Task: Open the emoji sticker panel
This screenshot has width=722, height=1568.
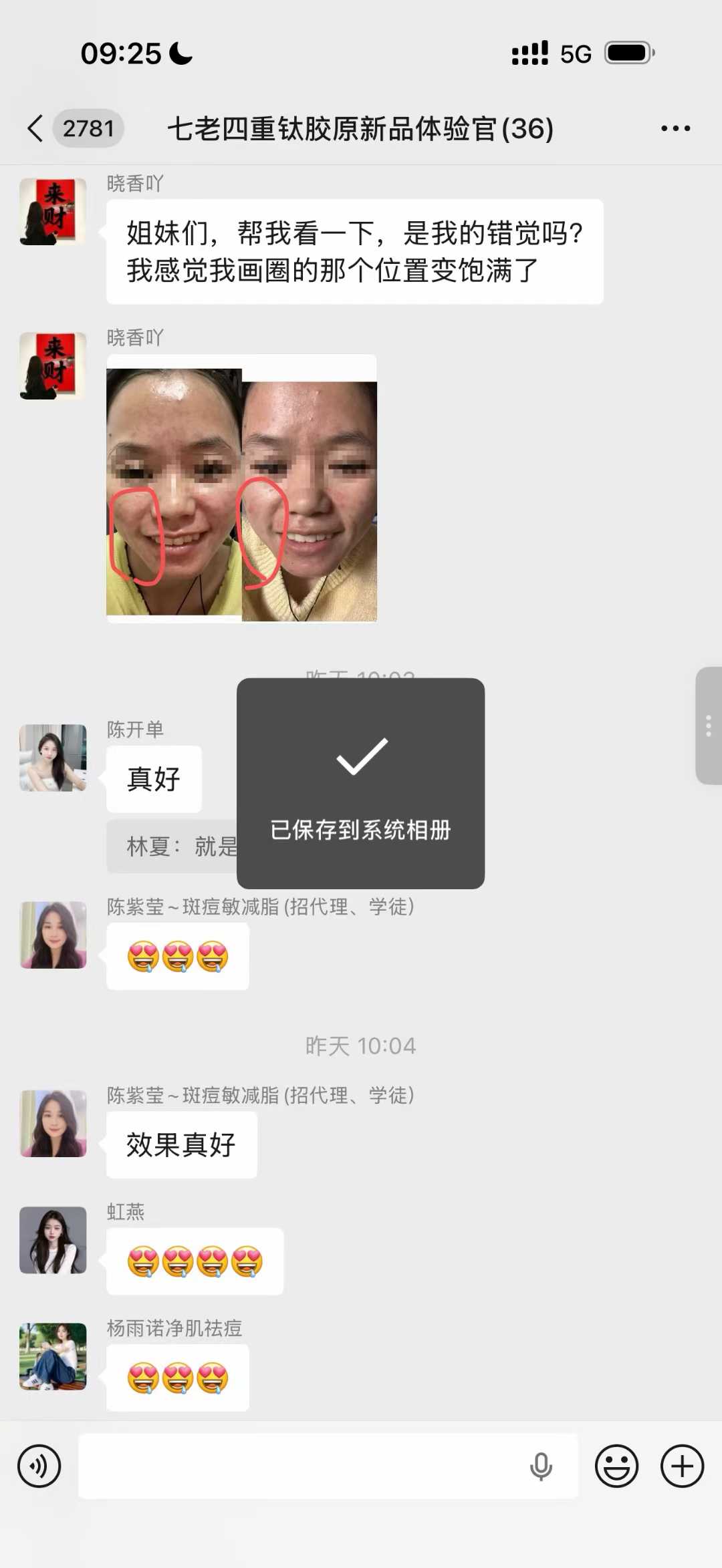Action: [616, 1466]
